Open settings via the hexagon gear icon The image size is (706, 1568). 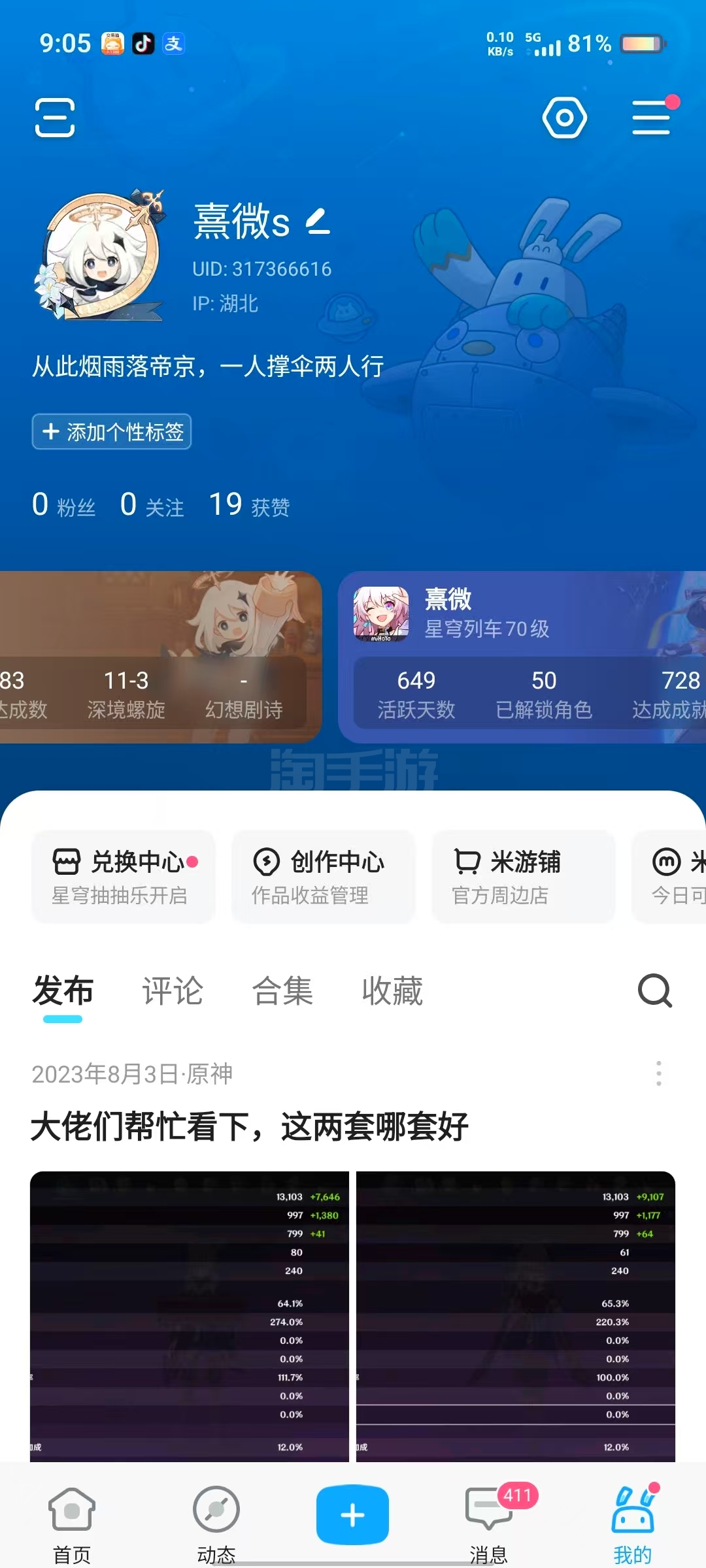pos(564,118)
